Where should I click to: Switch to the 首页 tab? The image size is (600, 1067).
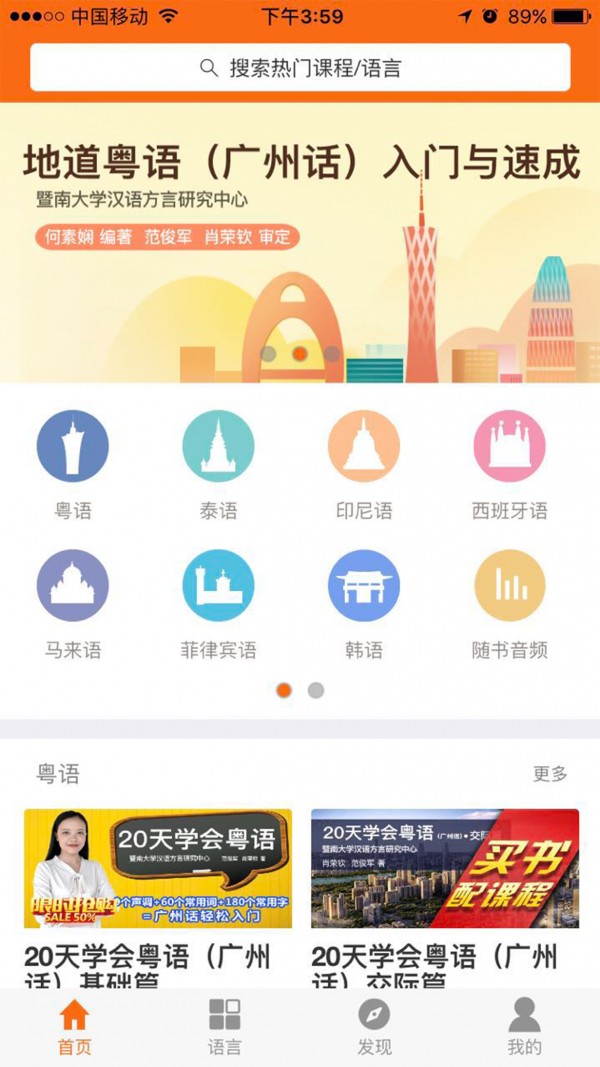click(x=74, y=1027)
